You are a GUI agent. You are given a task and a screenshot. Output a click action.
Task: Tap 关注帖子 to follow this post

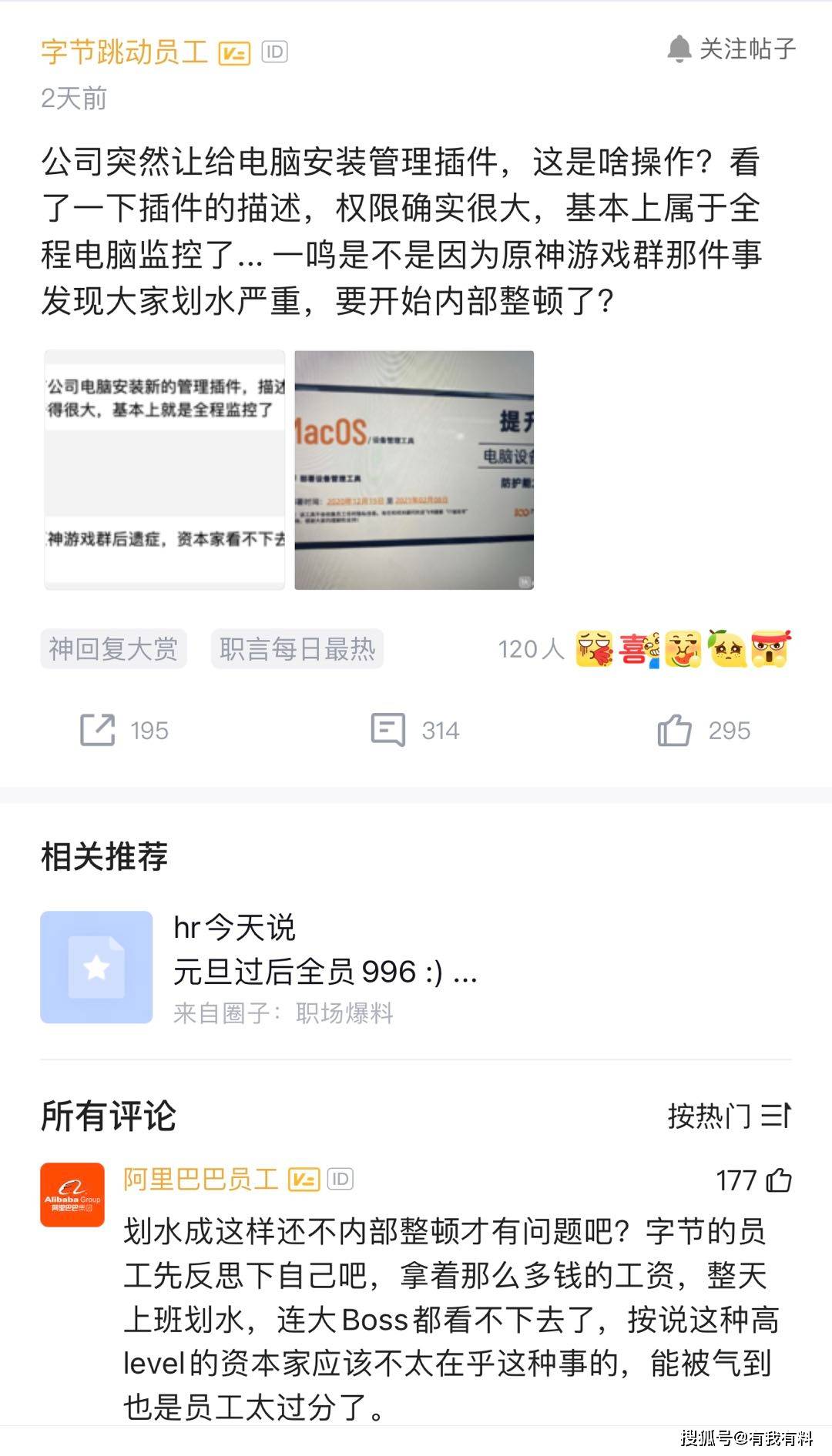click(x=731, y=49)
